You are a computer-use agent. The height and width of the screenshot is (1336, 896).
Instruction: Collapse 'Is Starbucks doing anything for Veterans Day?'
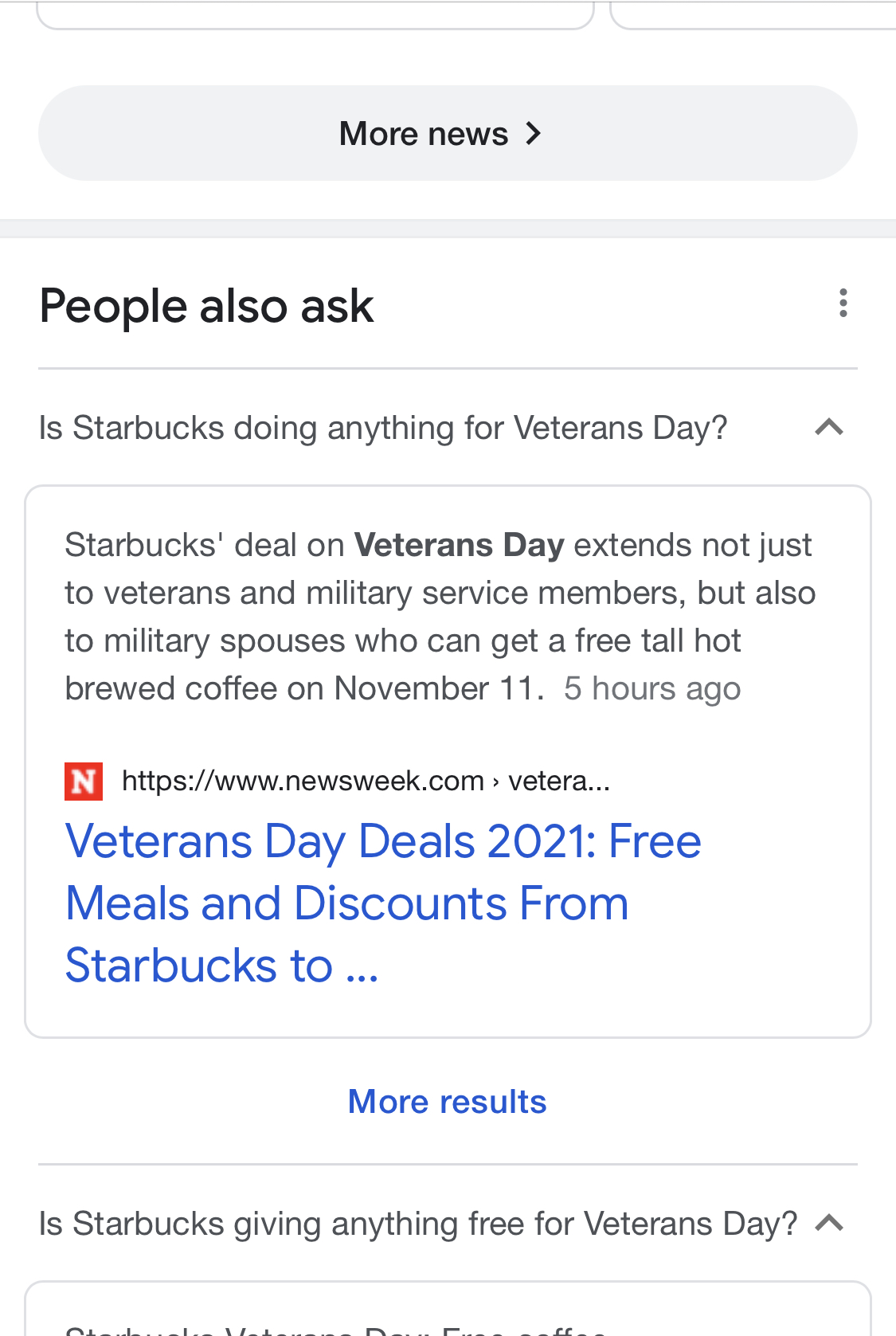tap(828, 428)
